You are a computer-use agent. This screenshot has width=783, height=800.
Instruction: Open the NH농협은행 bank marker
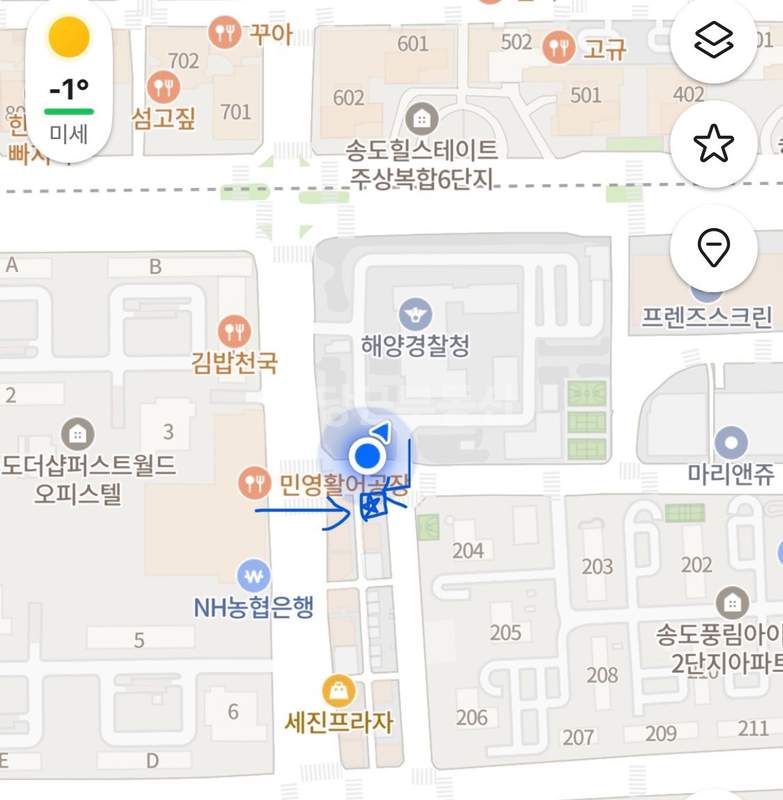pos(254,576)
